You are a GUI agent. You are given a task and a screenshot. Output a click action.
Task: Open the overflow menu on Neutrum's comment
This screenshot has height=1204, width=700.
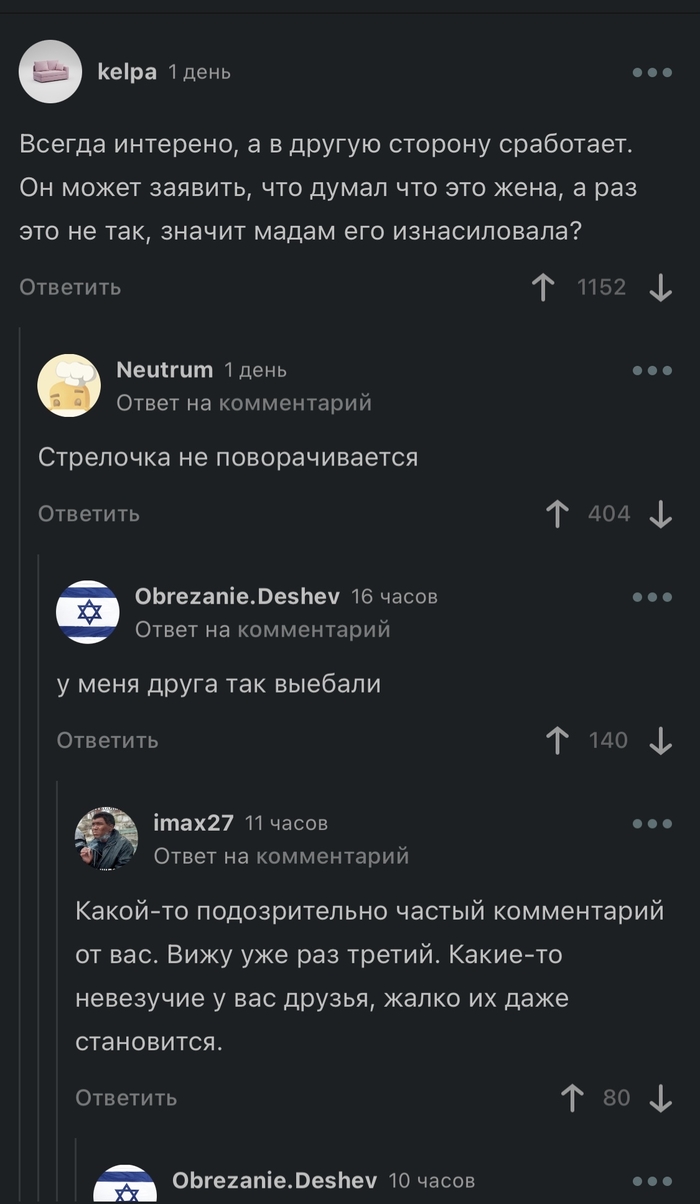pos(652,370)
